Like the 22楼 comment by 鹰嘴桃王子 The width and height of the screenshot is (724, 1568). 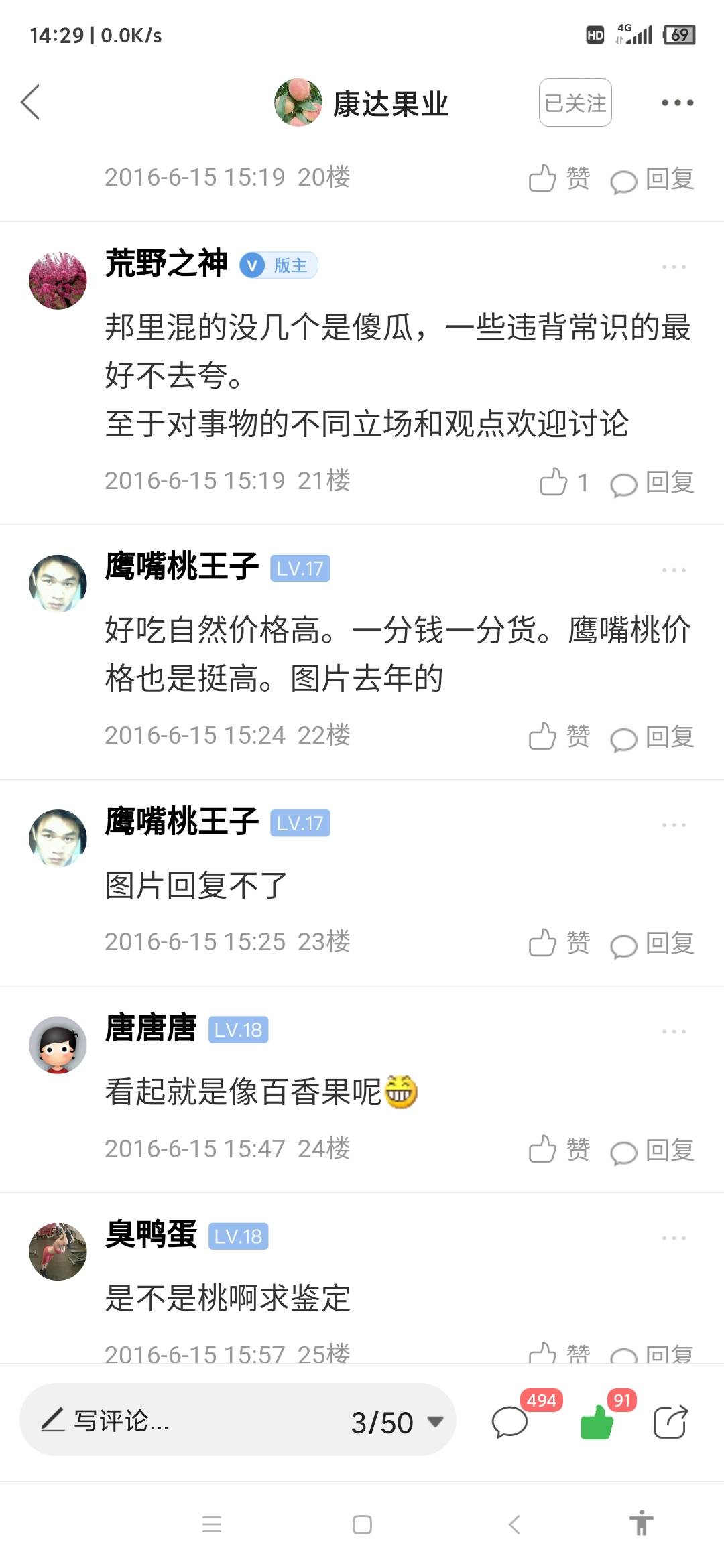(559, 736)
